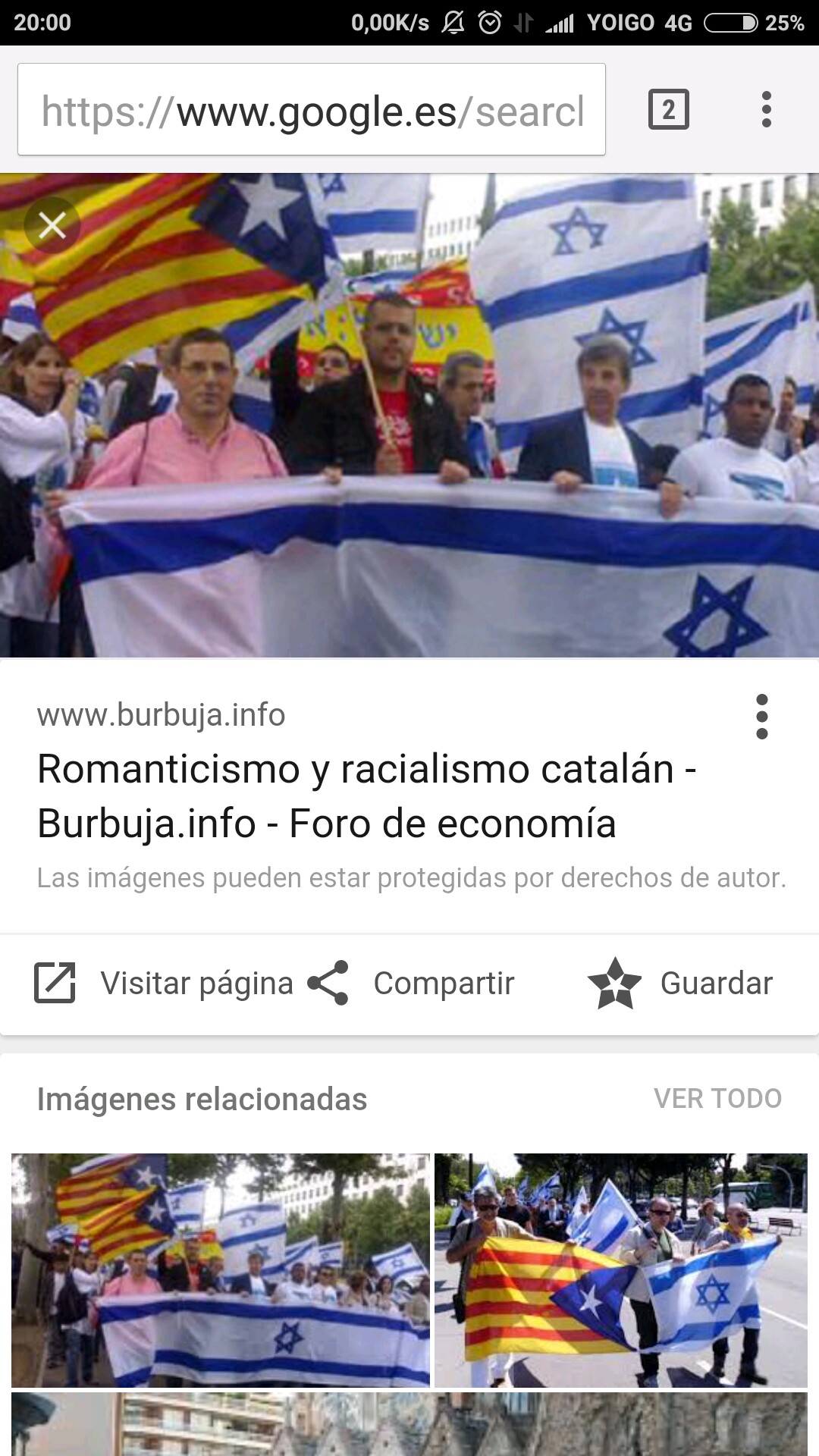The width and height of the screenshot is (819, 1456).
Task: Open related image with long Israeli flag banner
Action: (x=220, y=1270)
